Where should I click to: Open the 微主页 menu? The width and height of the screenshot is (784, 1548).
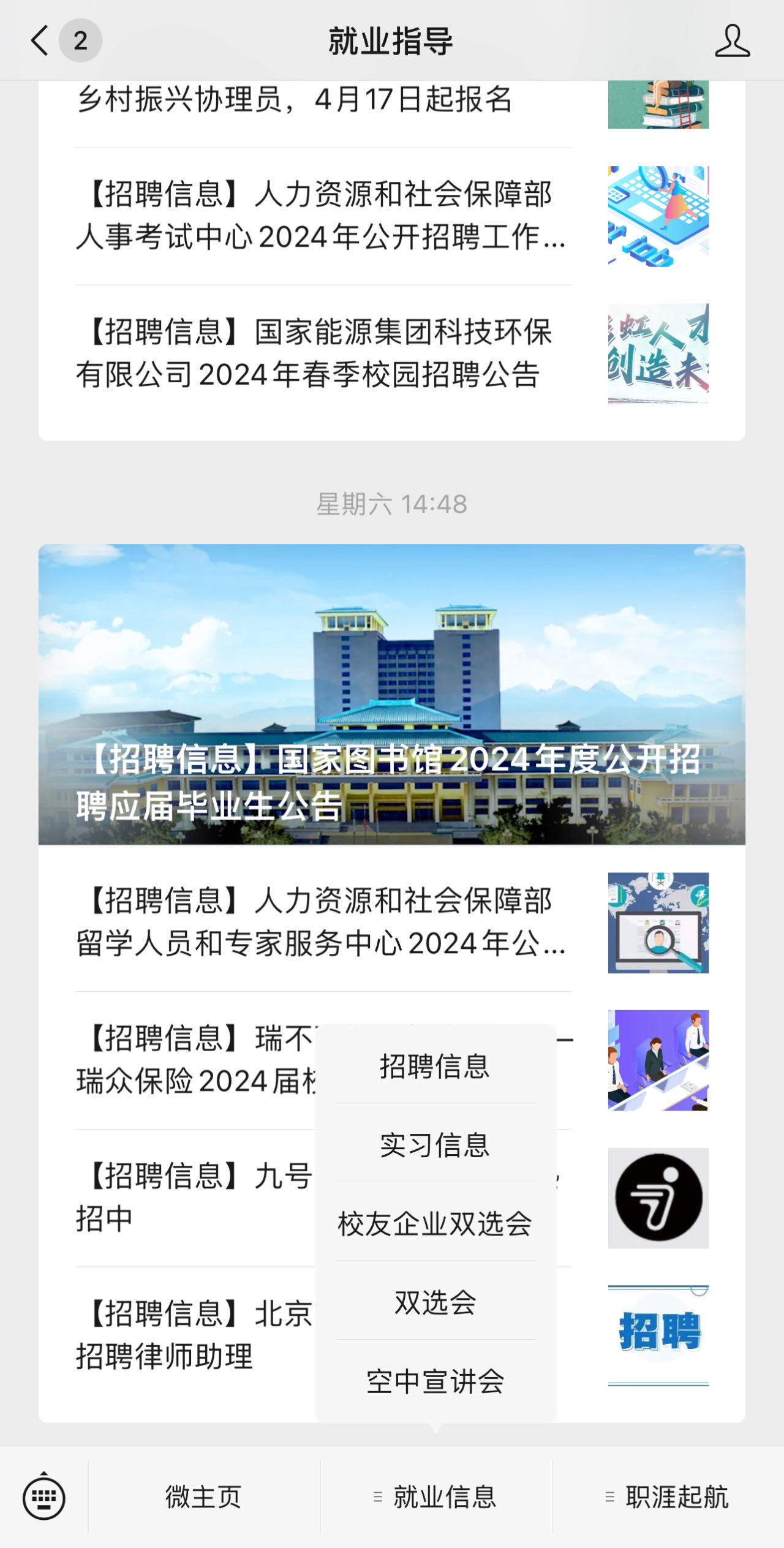tap(203, 1497)
